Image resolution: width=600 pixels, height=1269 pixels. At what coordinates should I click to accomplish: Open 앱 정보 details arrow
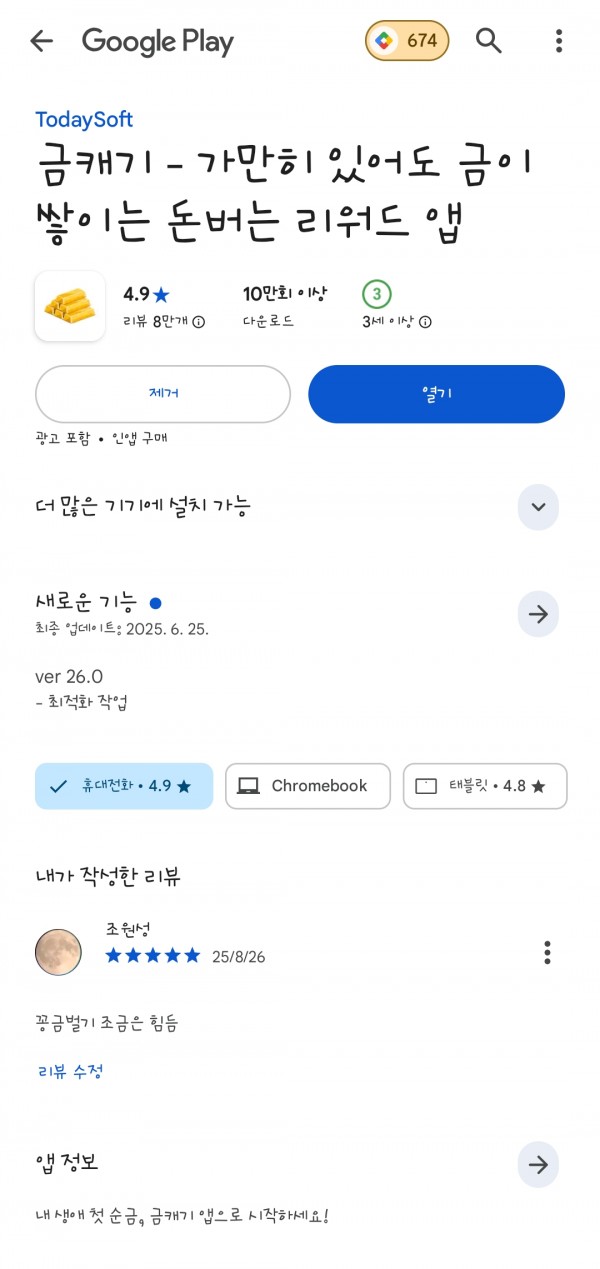coord(538,1164)
